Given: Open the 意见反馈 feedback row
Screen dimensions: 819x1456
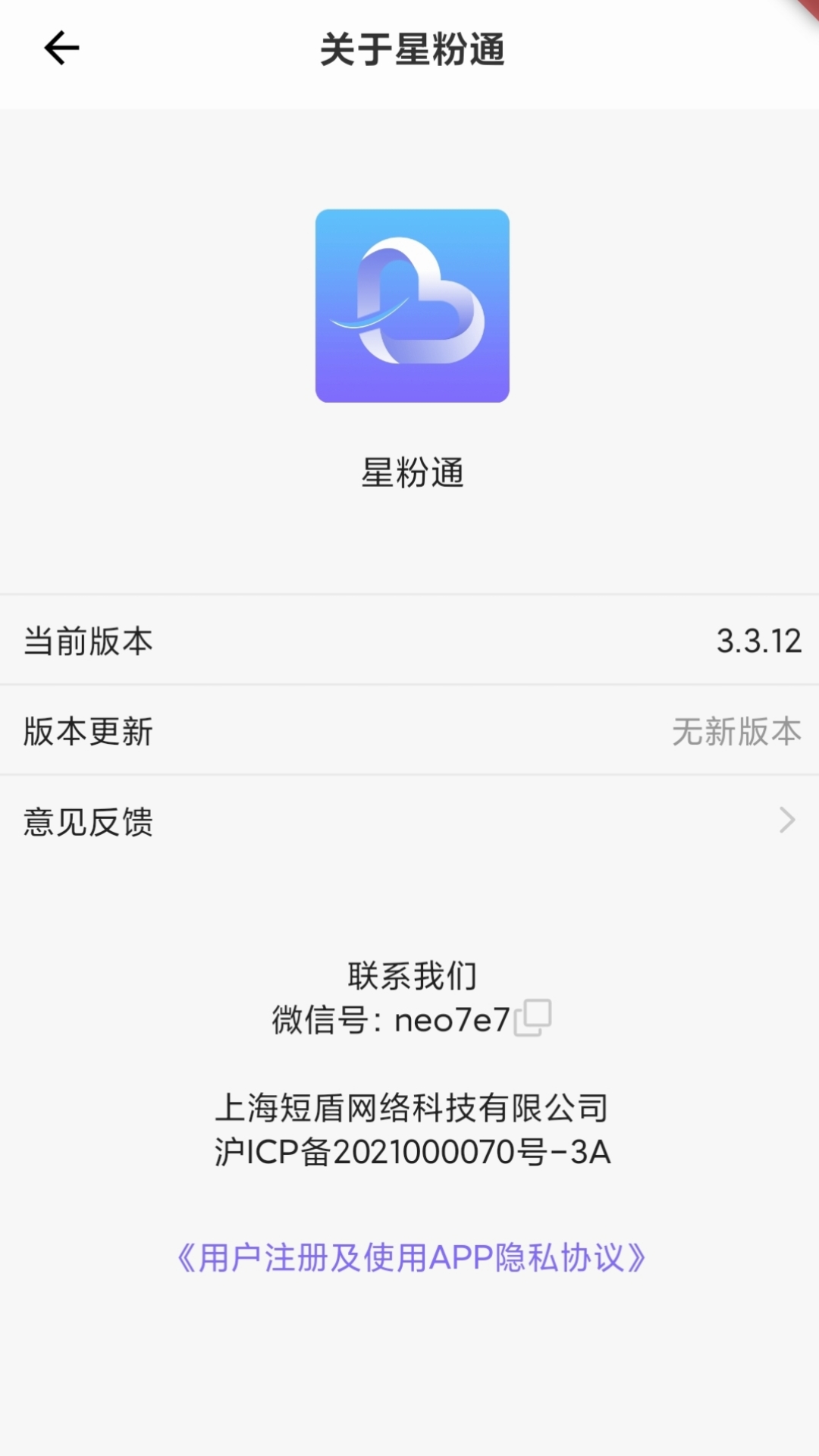Looking at the screenshot, I should (409, 821).
